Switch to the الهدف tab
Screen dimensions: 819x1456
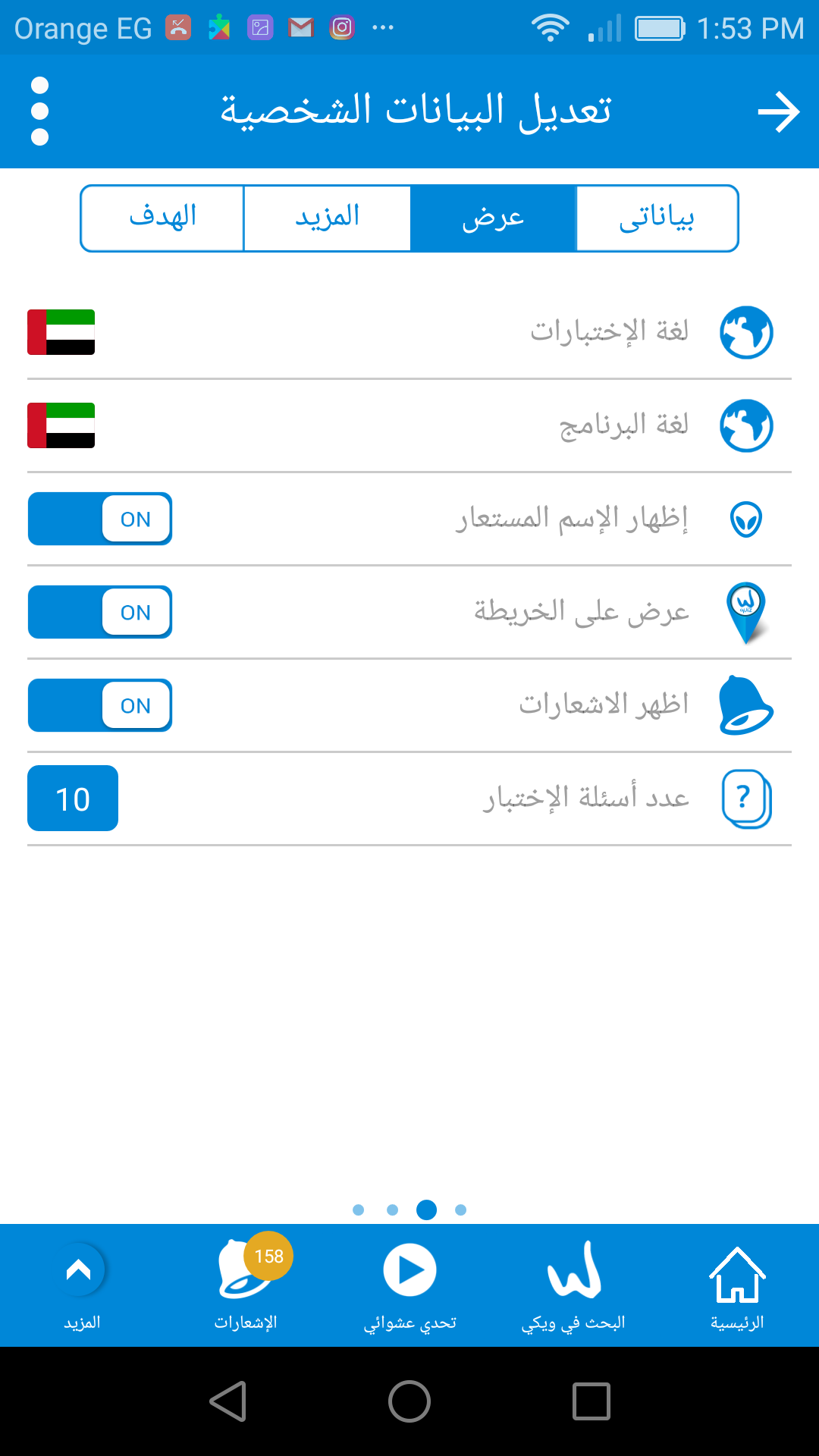(x=162, y=218)
